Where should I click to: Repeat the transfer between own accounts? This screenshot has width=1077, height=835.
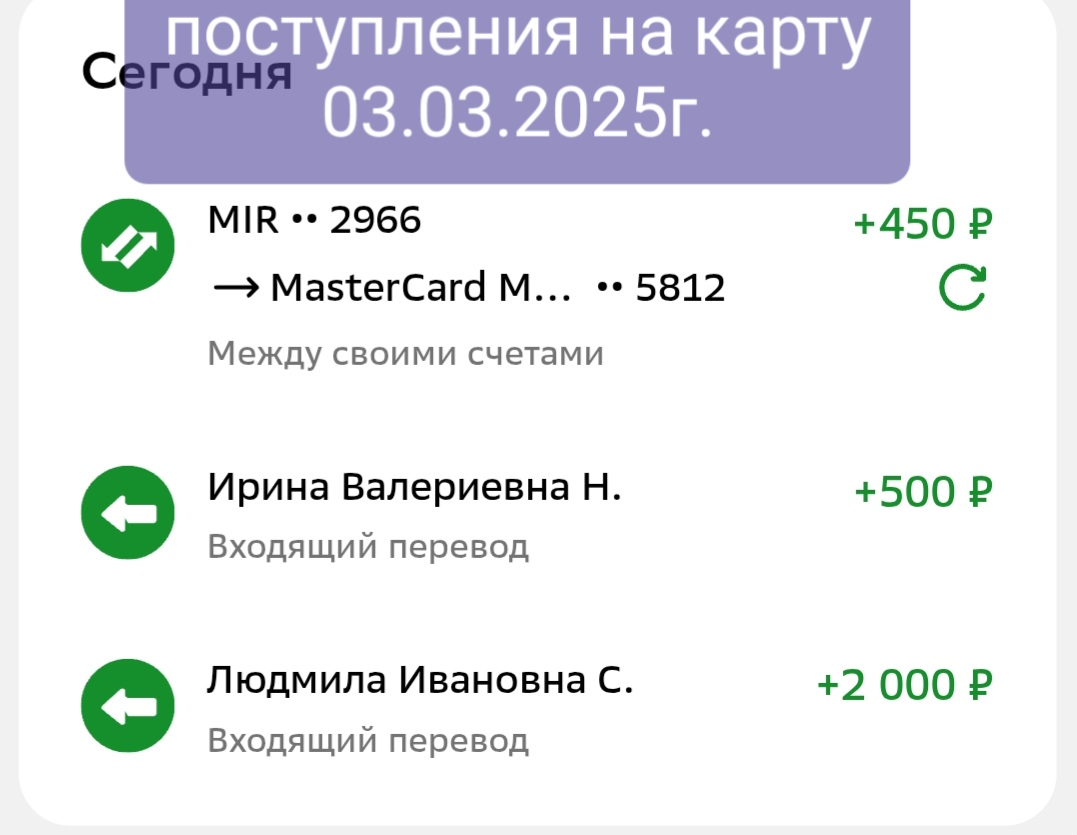coord(962,288)
